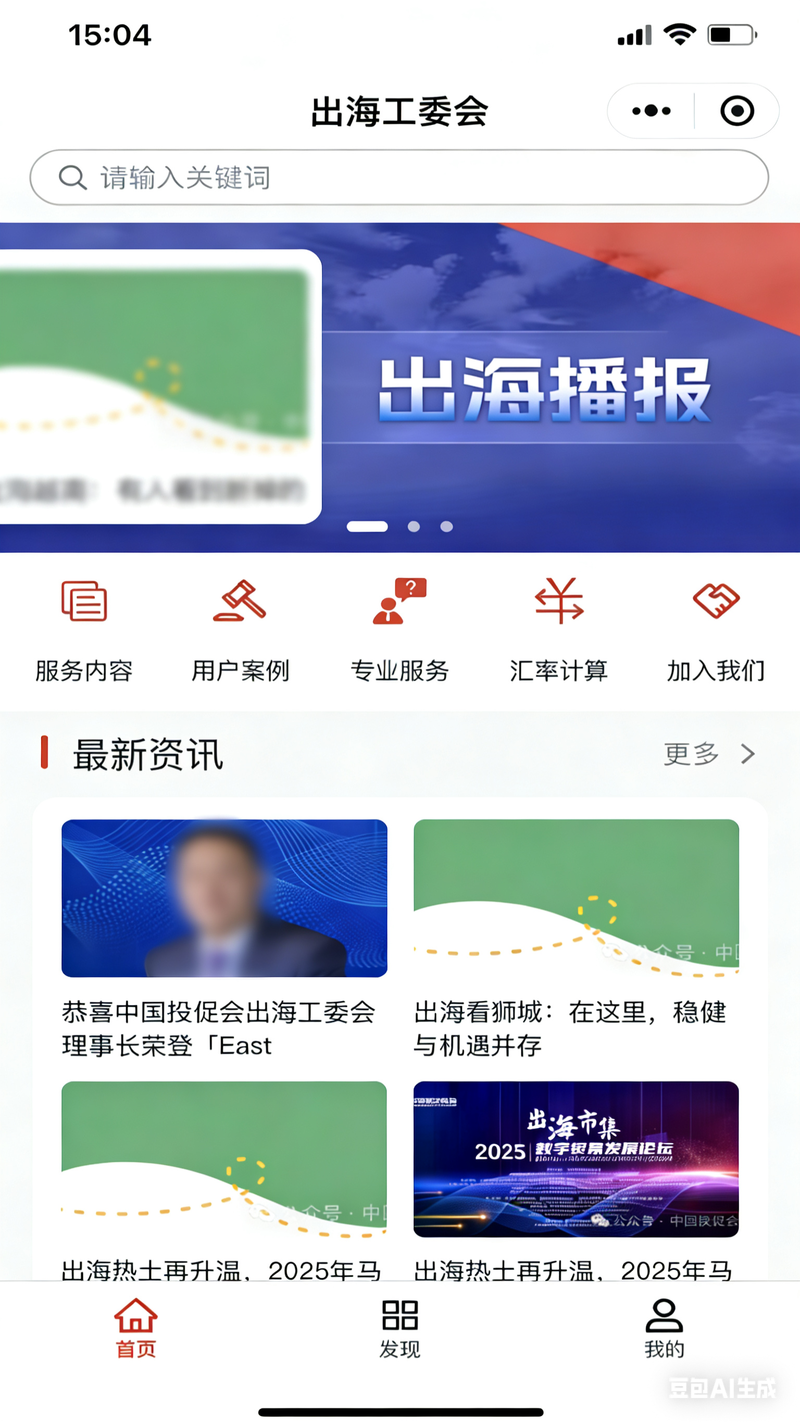Switch to the 发现 tab
This screenshot has height=1422, width=800.
pyautogui.click(x=400, y=1329)
